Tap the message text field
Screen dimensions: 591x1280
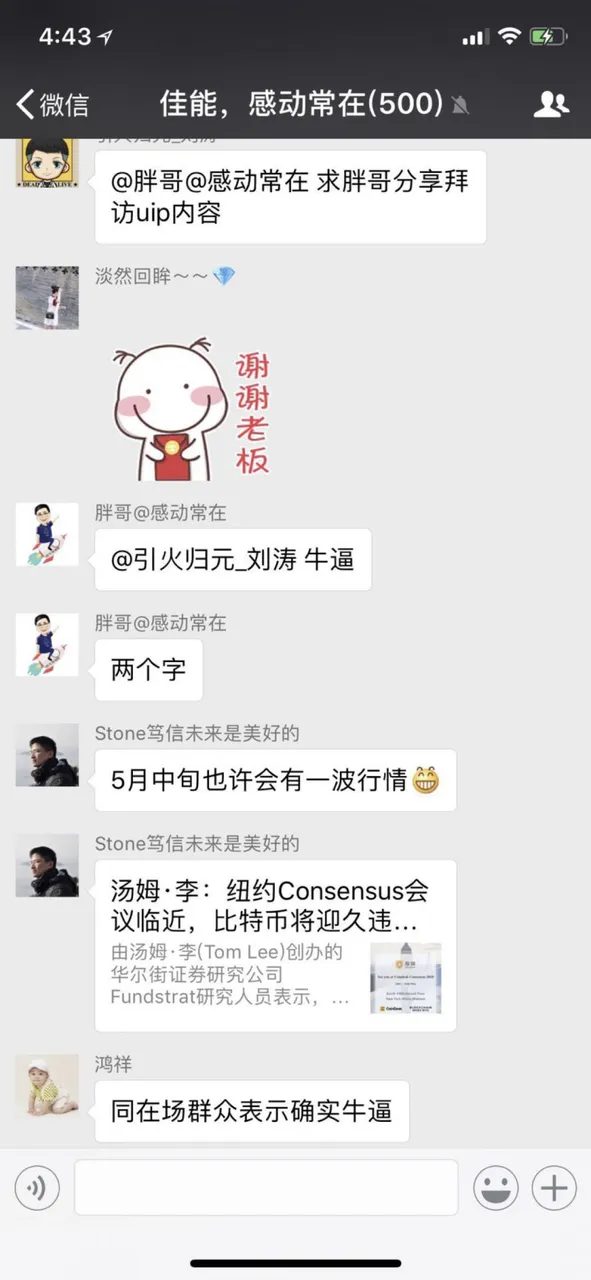click(x=266, y=1188)
